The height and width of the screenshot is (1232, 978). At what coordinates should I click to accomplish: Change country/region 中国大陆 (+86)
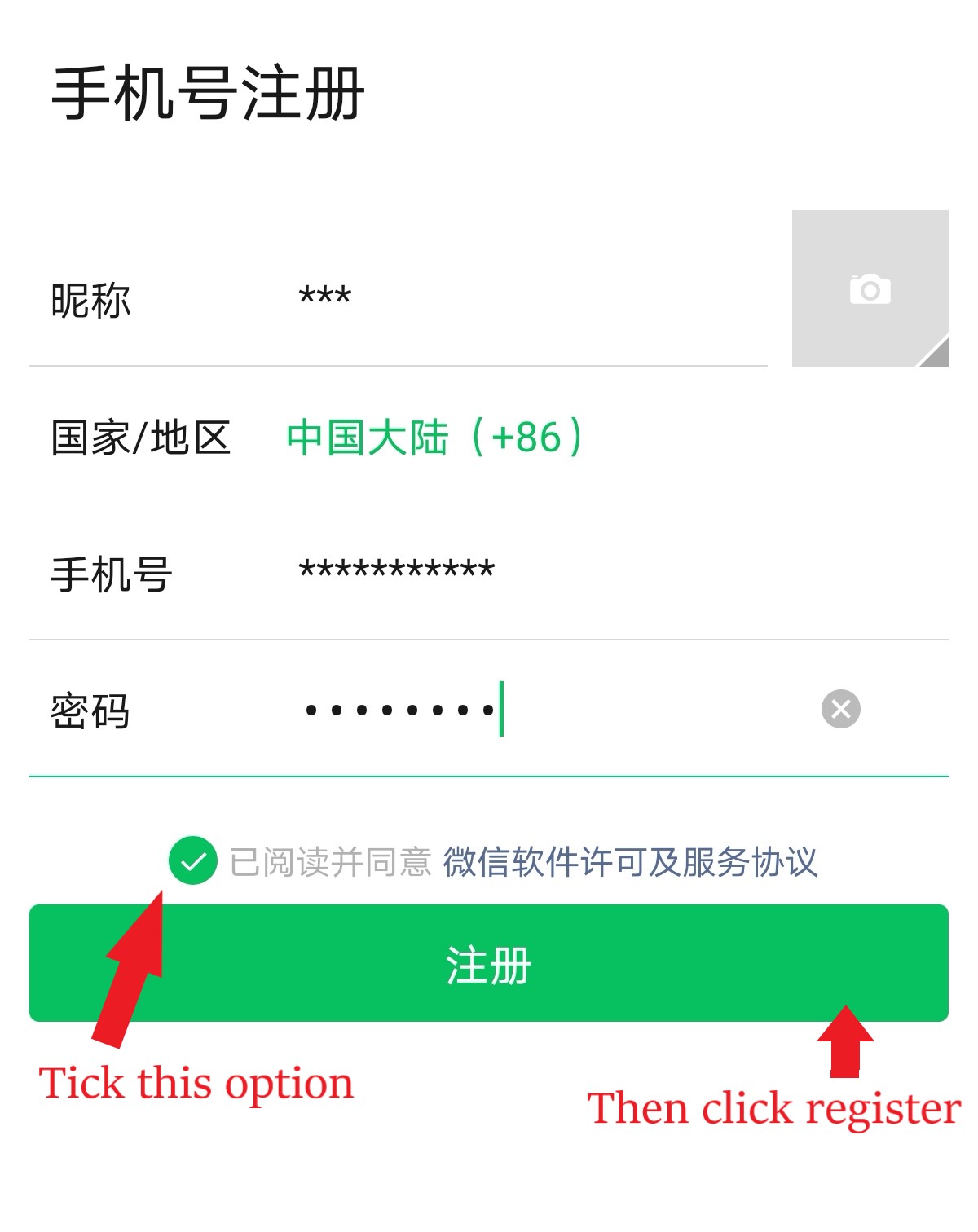[434, 438]
